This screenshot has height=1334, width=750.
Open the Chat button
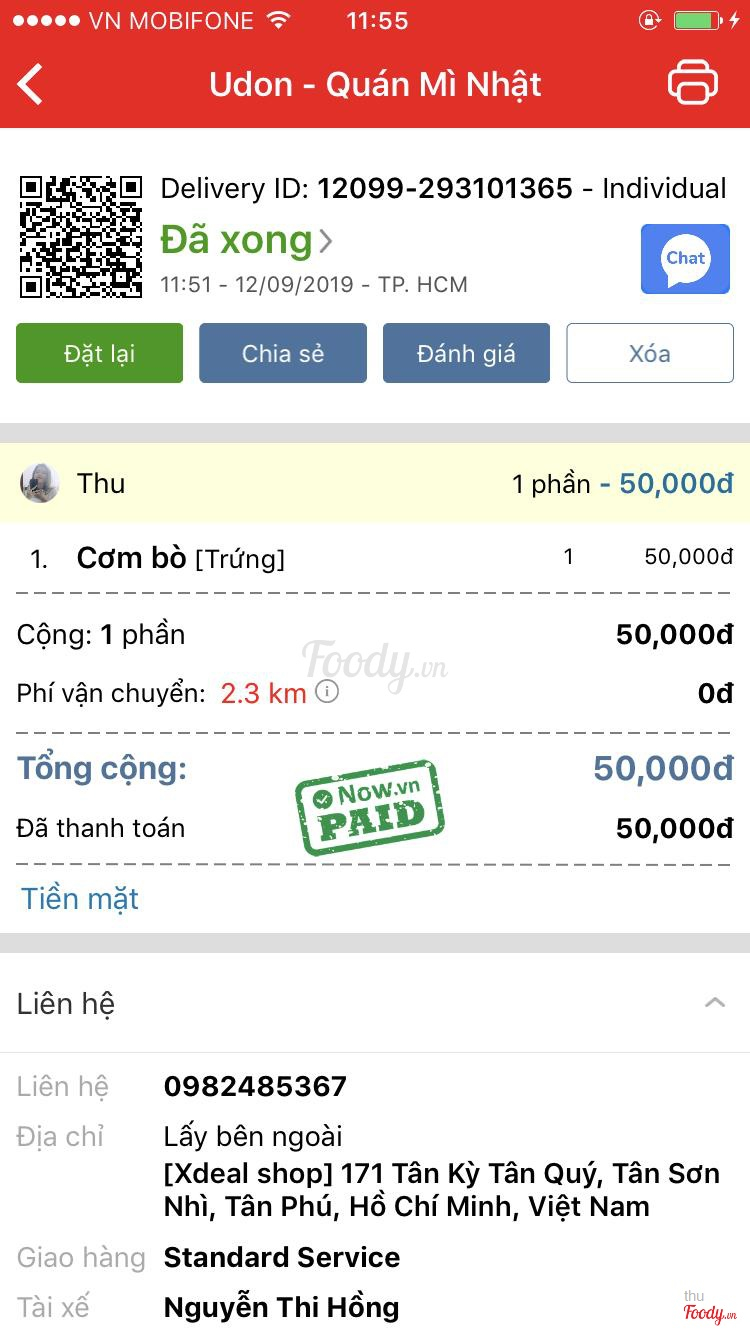click(685, 259)
